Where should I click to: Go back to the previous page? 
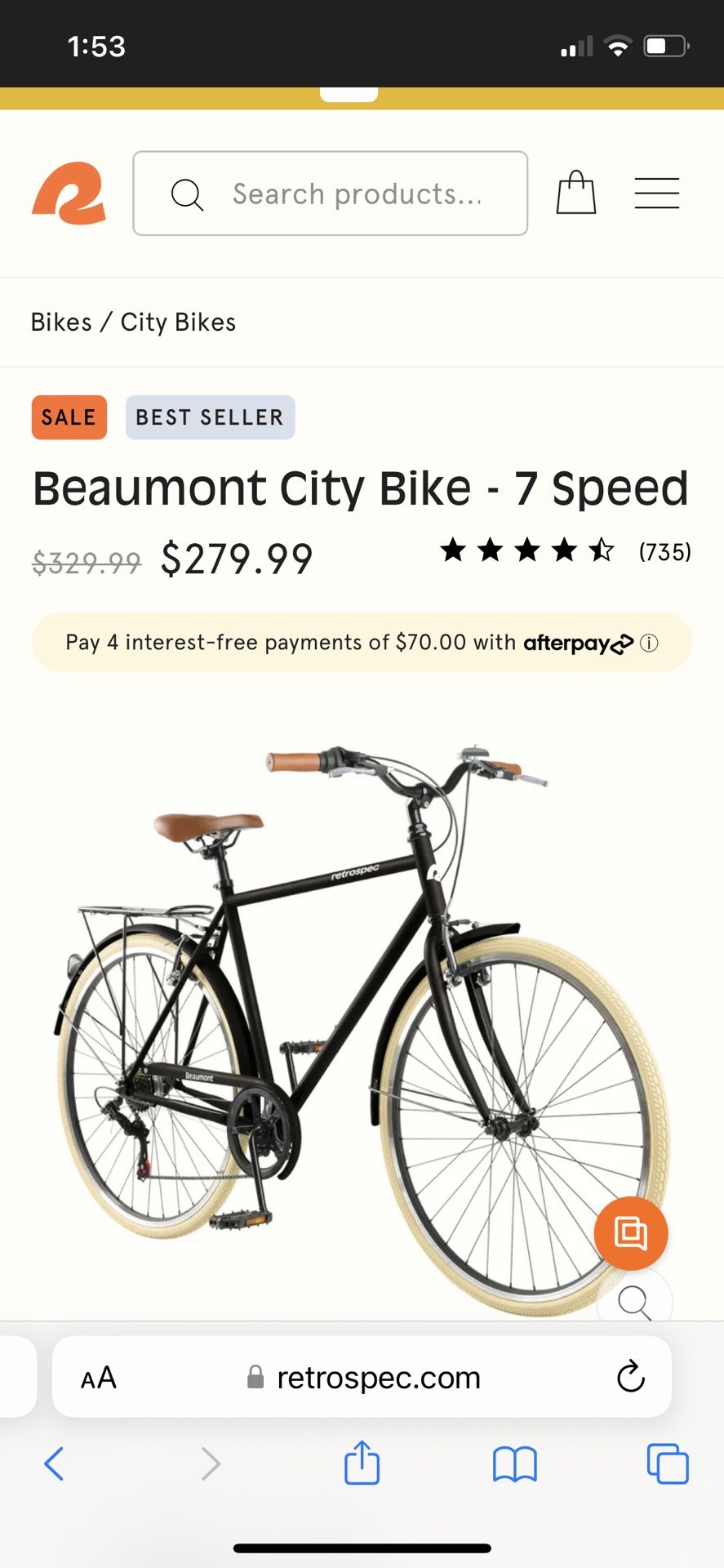coord(54,1463)
